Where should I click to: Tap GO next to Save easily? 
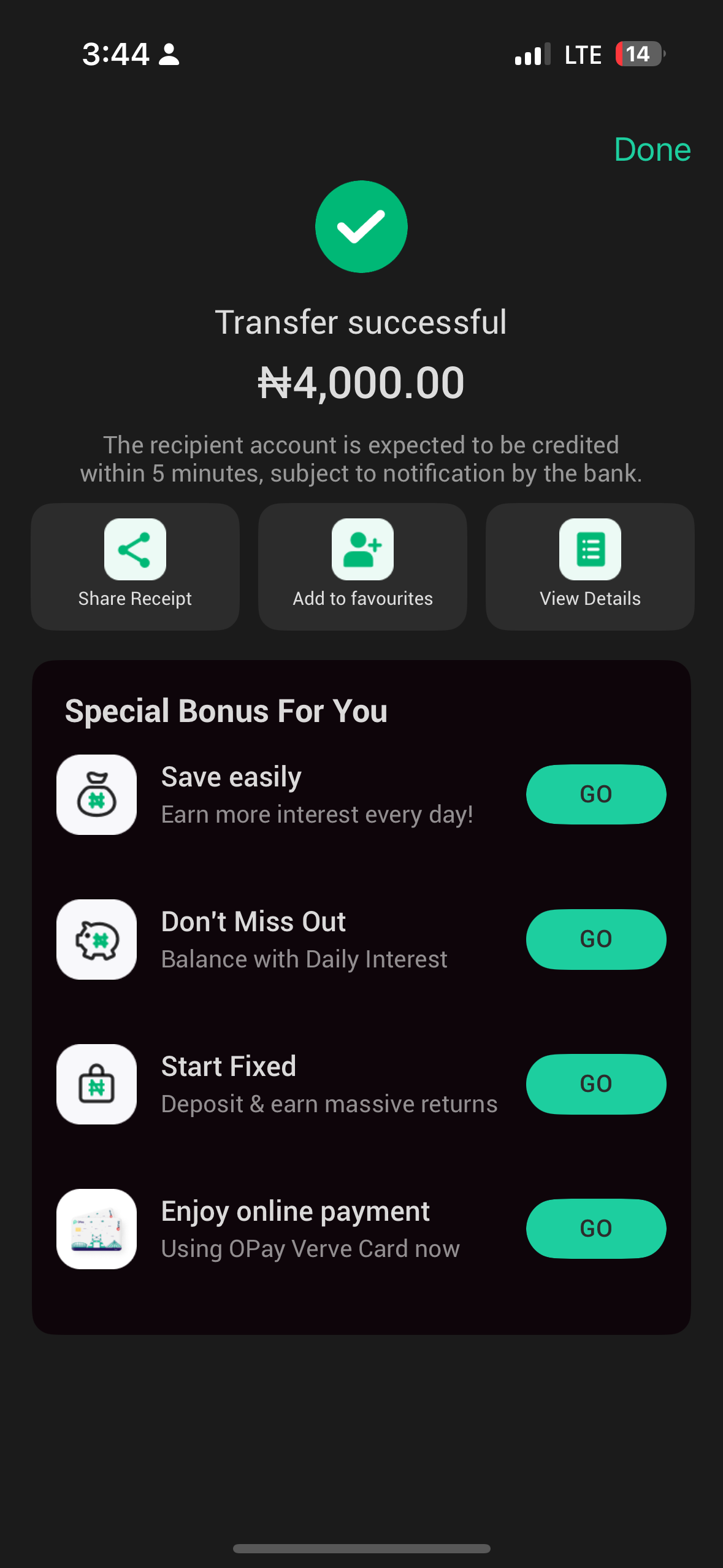(x=595, y=794)
